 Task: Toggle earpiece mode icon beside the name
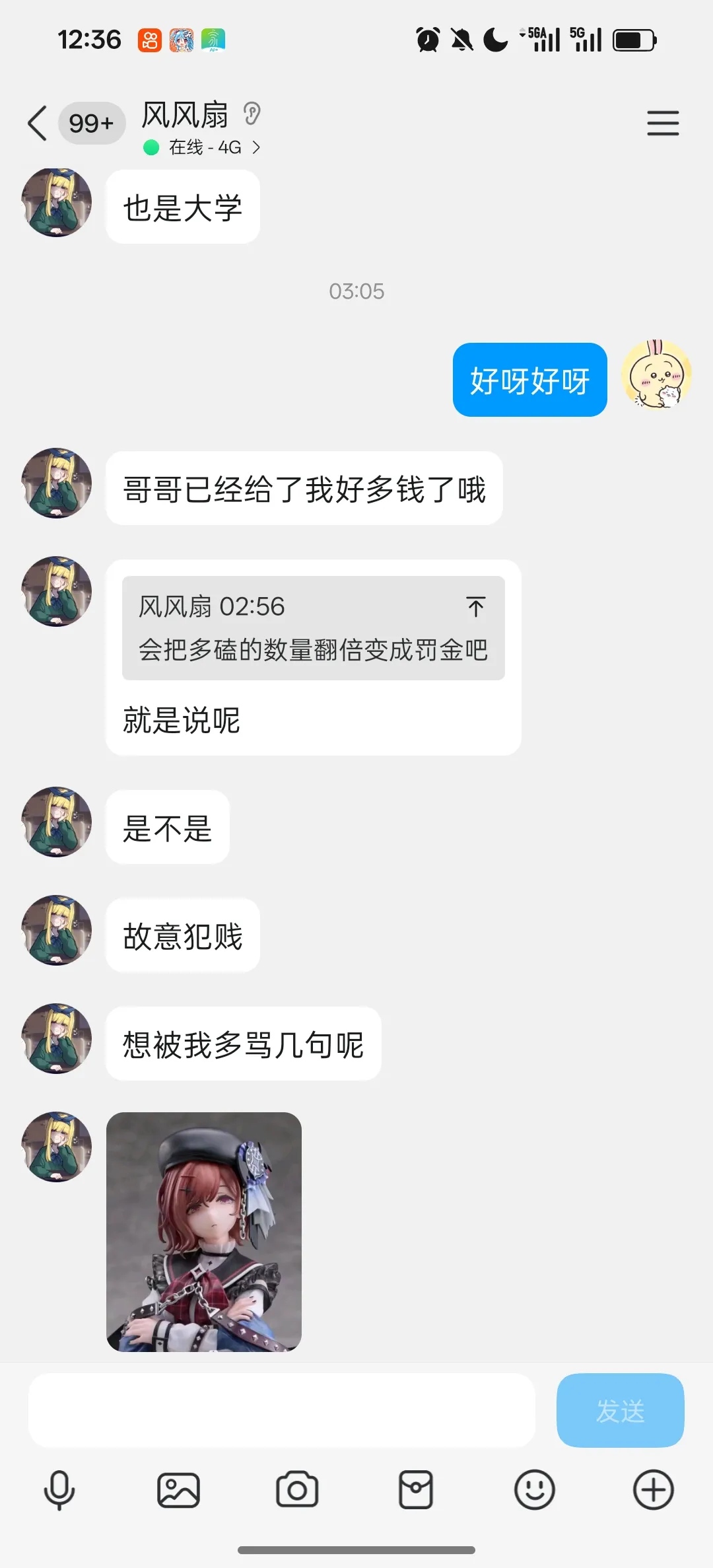pos(252,114)
